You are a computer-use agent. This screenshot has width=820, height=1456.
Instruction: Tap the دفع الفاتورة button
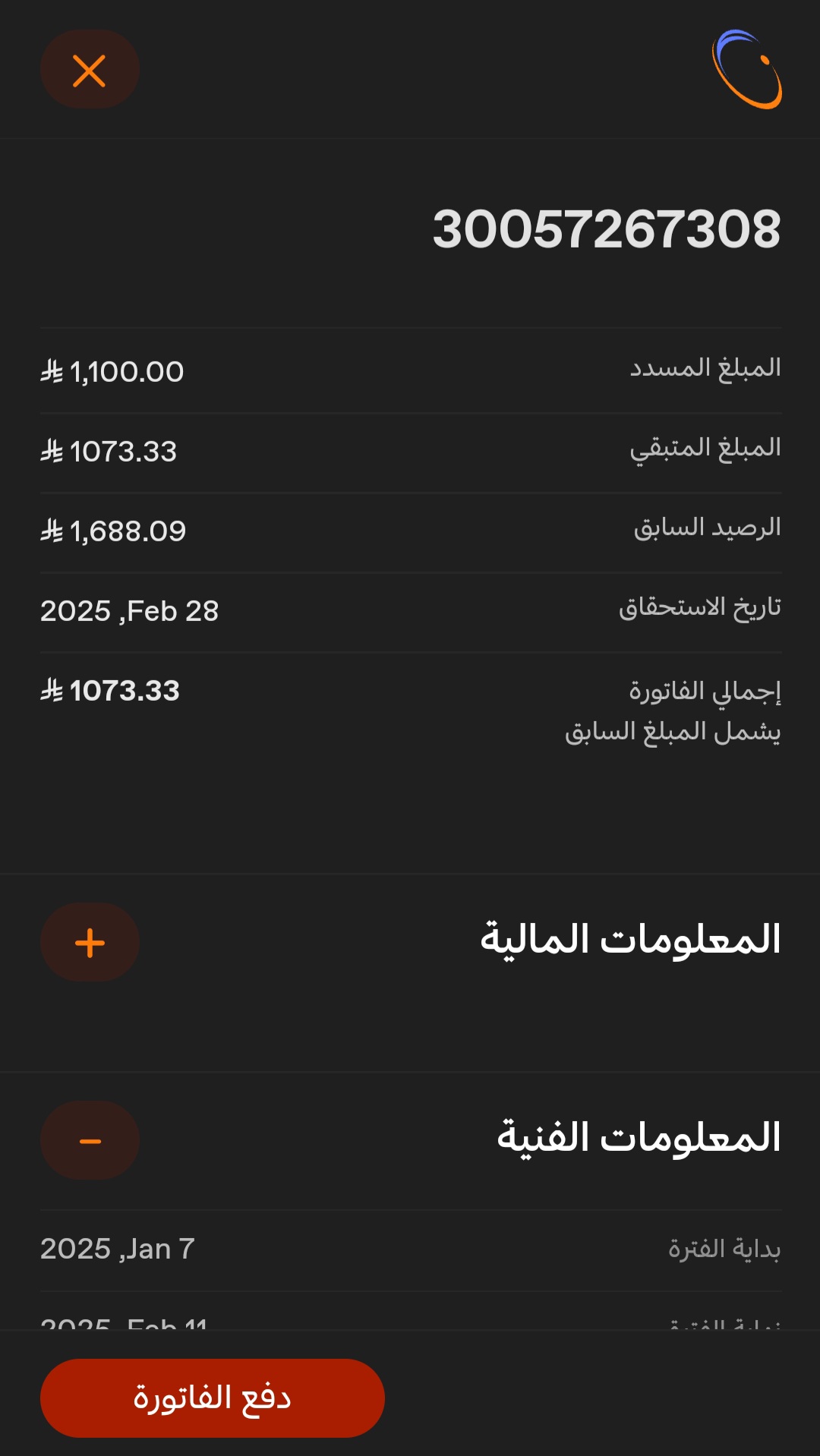tap(213, 1398)
